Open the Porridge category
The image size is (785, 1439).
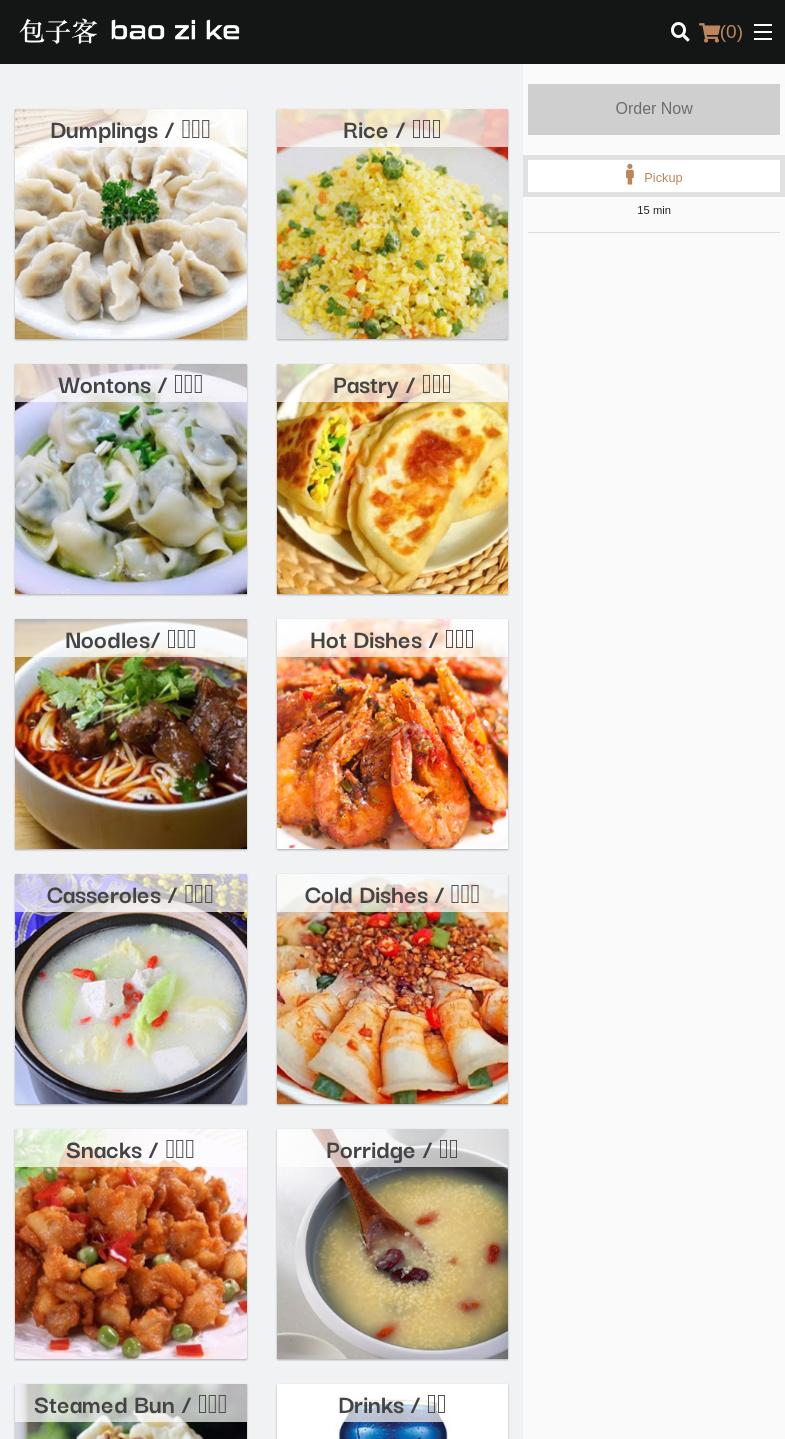392,1244
